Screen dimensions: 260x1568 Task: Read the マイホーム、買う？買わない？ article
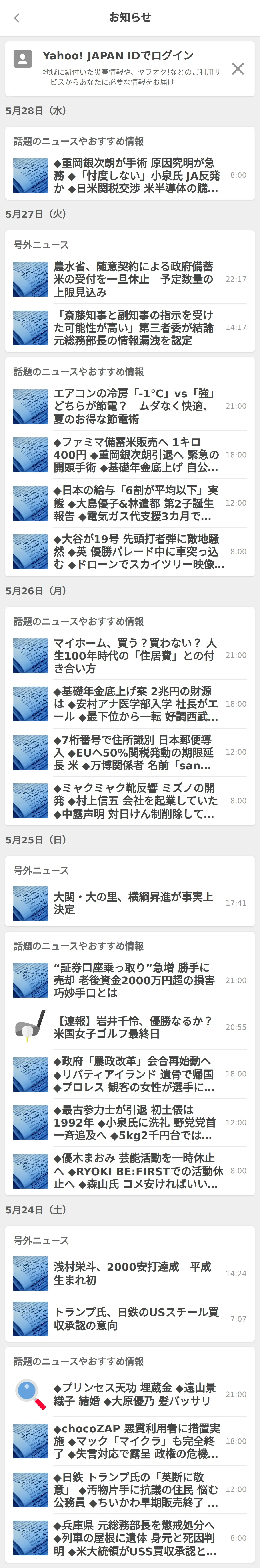130,656
